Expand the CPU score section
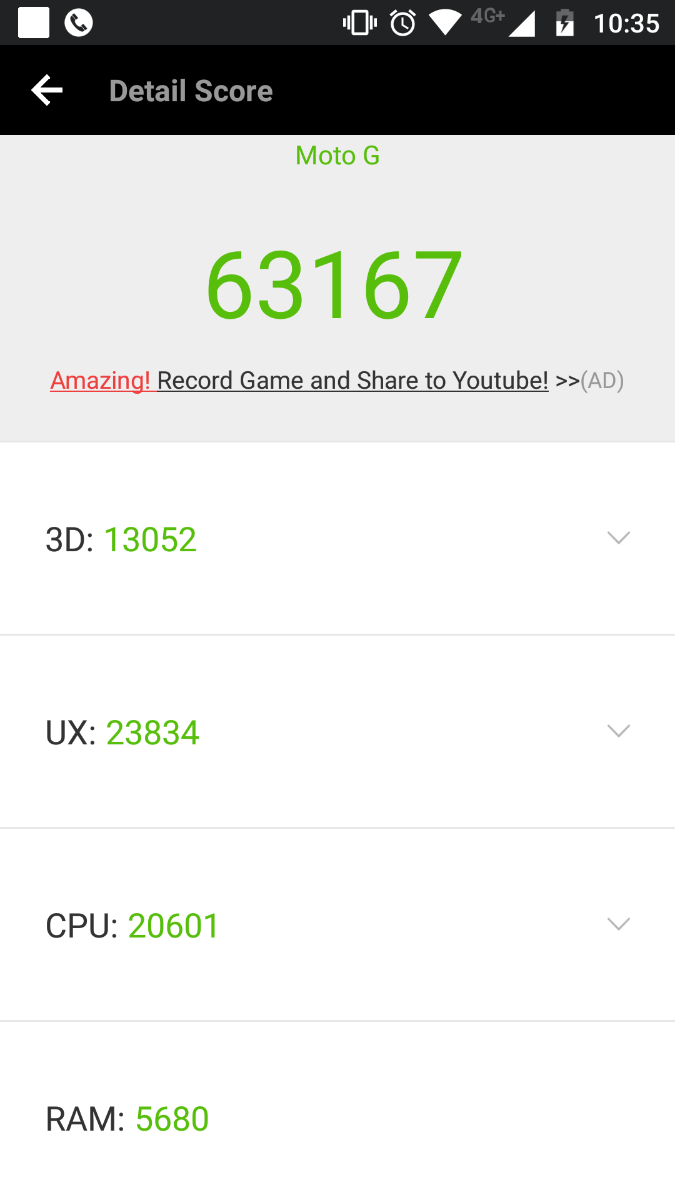 618,924
